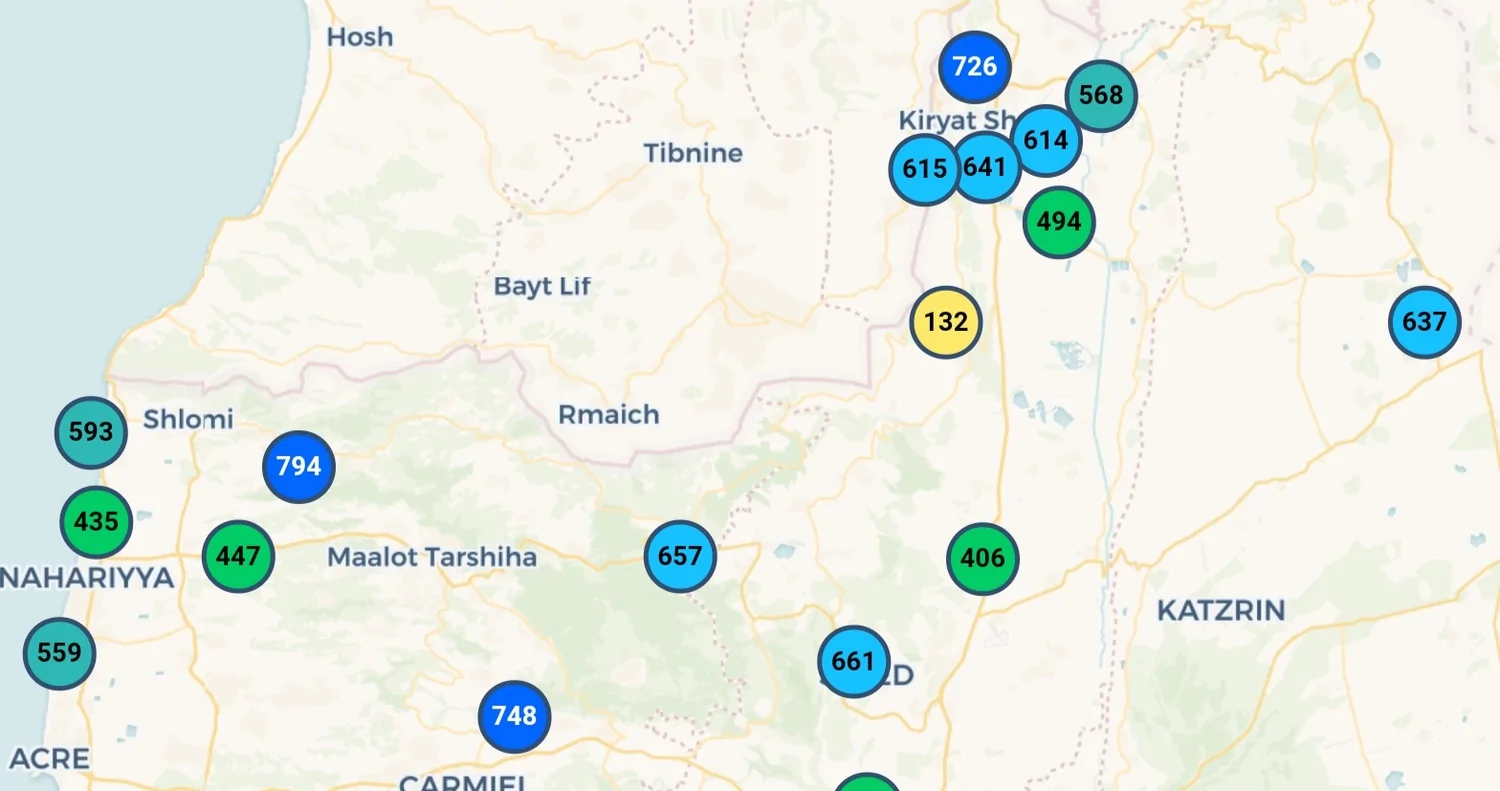Open the green 435 marker
The image size is (1500, 791).
pos(96,521)
